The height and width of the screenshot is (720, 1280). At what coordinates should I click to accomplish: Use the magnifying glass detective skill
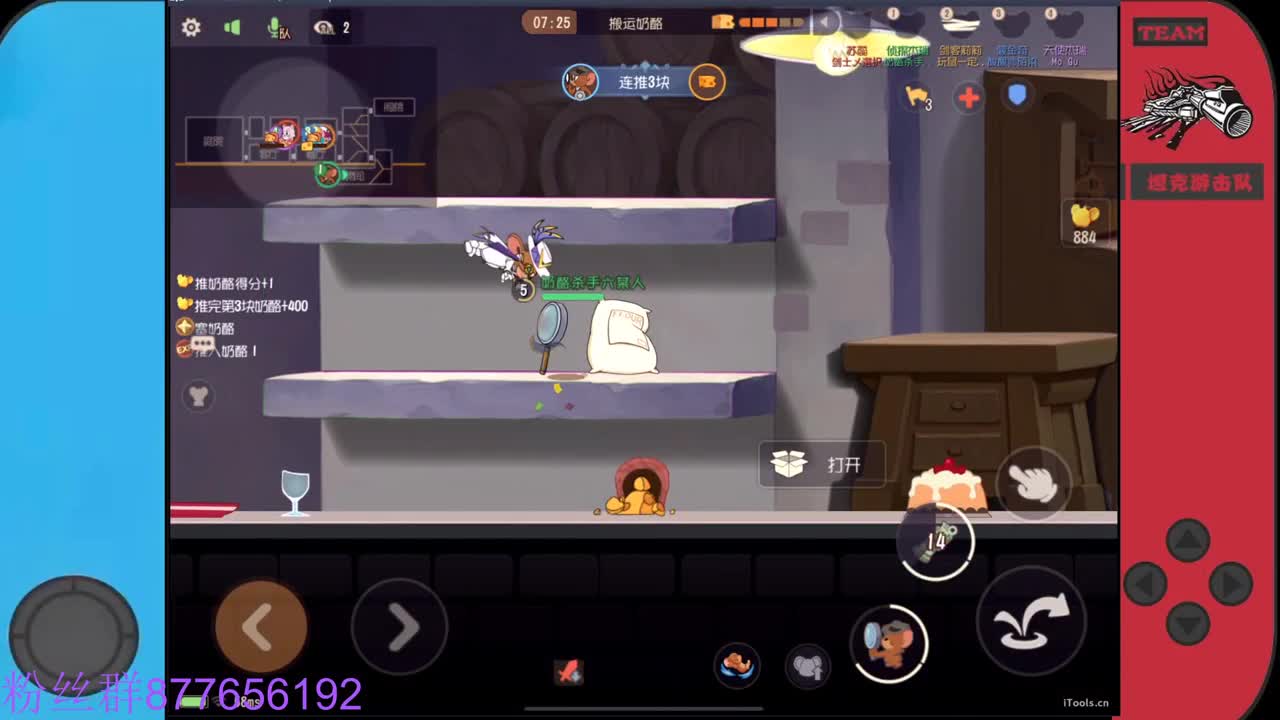[888, 644]
